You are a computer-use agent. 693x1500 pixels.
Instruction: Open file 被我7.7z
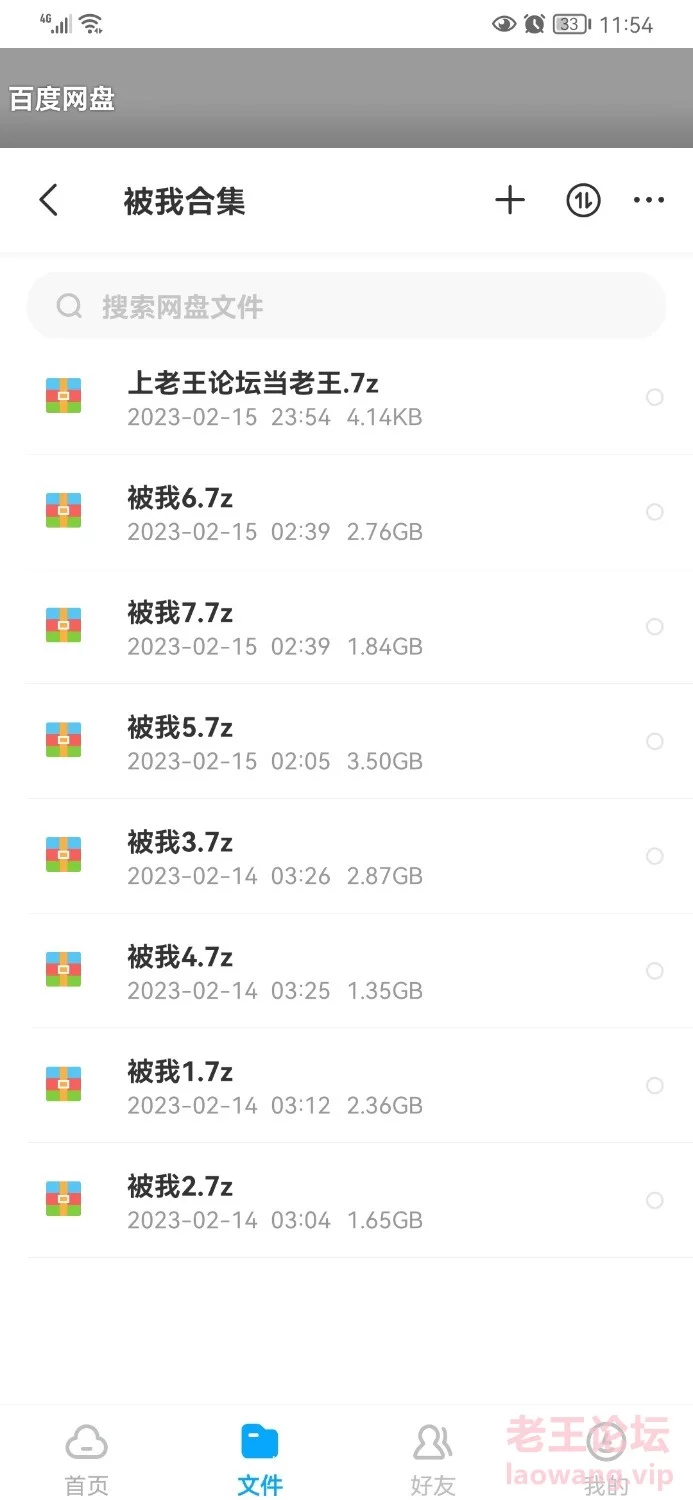pos(346,627)
